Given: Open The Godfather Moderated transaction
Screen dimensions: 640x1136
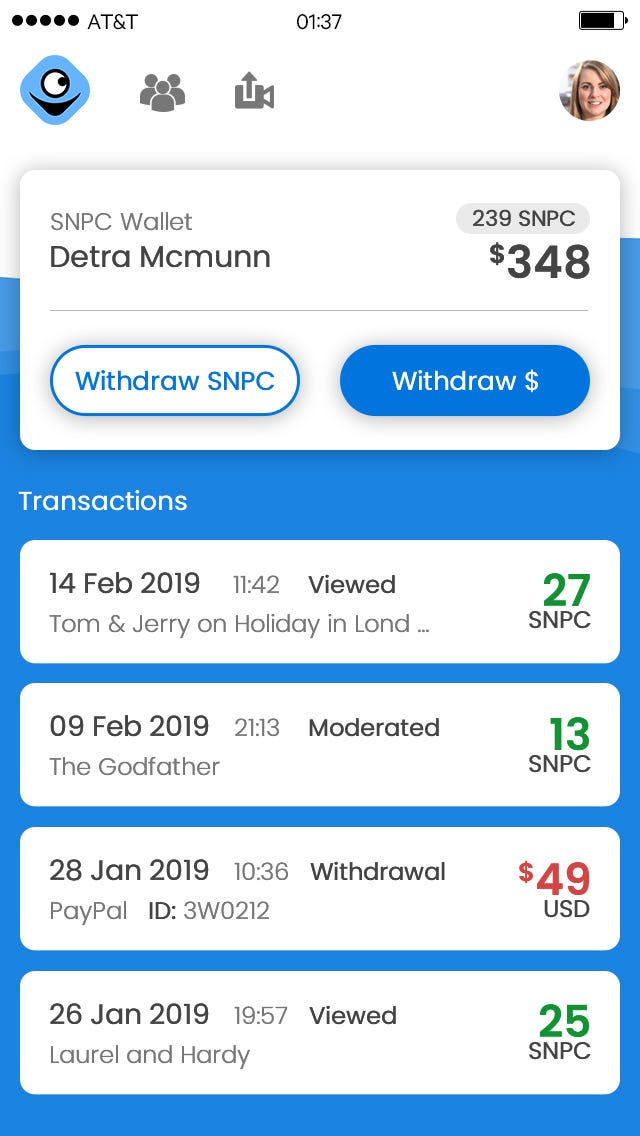Looking at the screenshot, I should coord(320,745).
